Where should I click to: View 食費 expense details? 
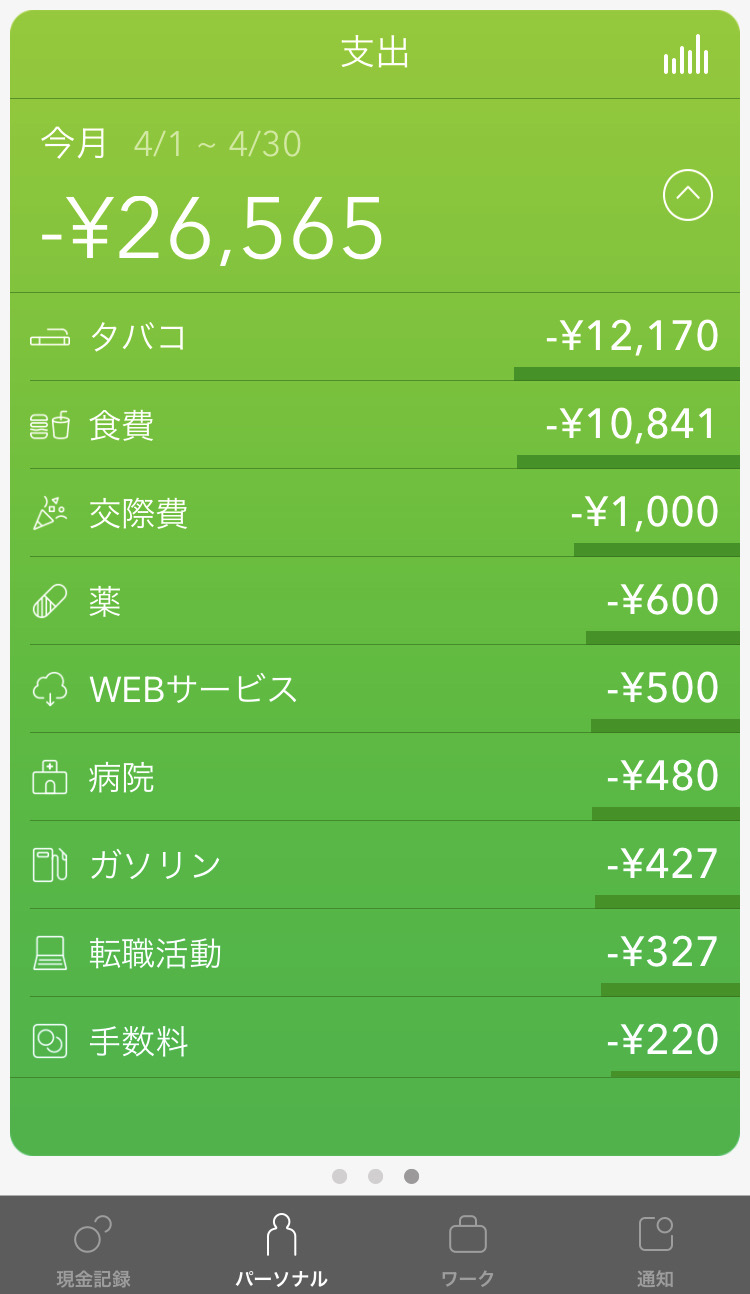coord(375,425)
